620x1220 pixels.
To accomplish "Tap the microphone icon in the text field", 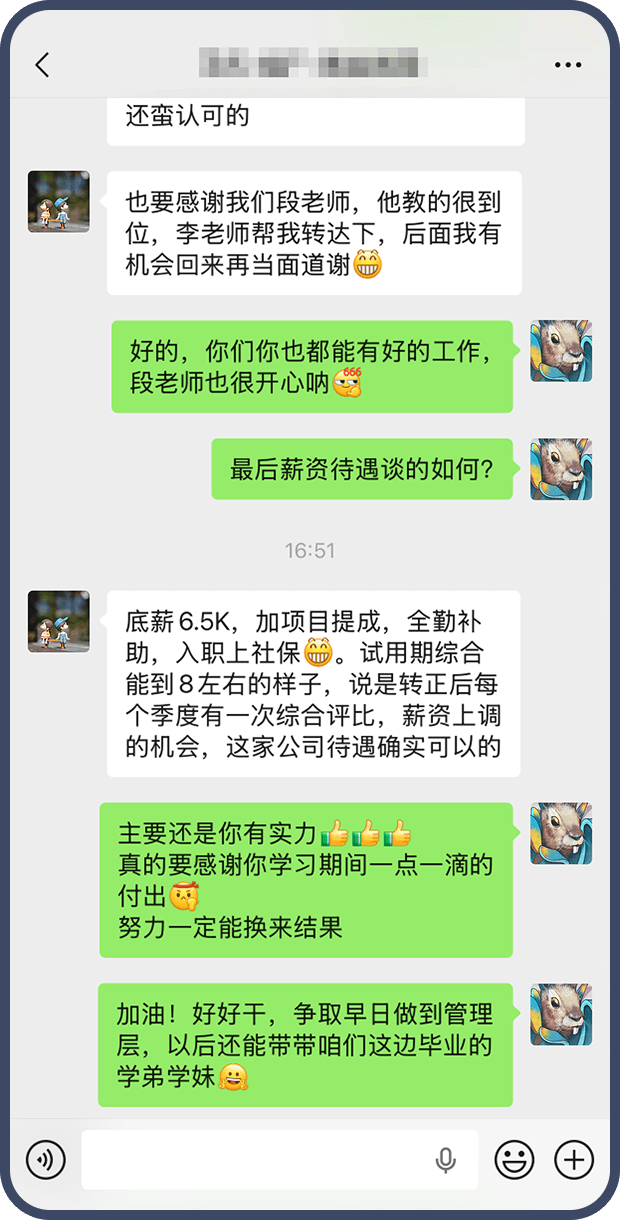I will pos(445,1160).
